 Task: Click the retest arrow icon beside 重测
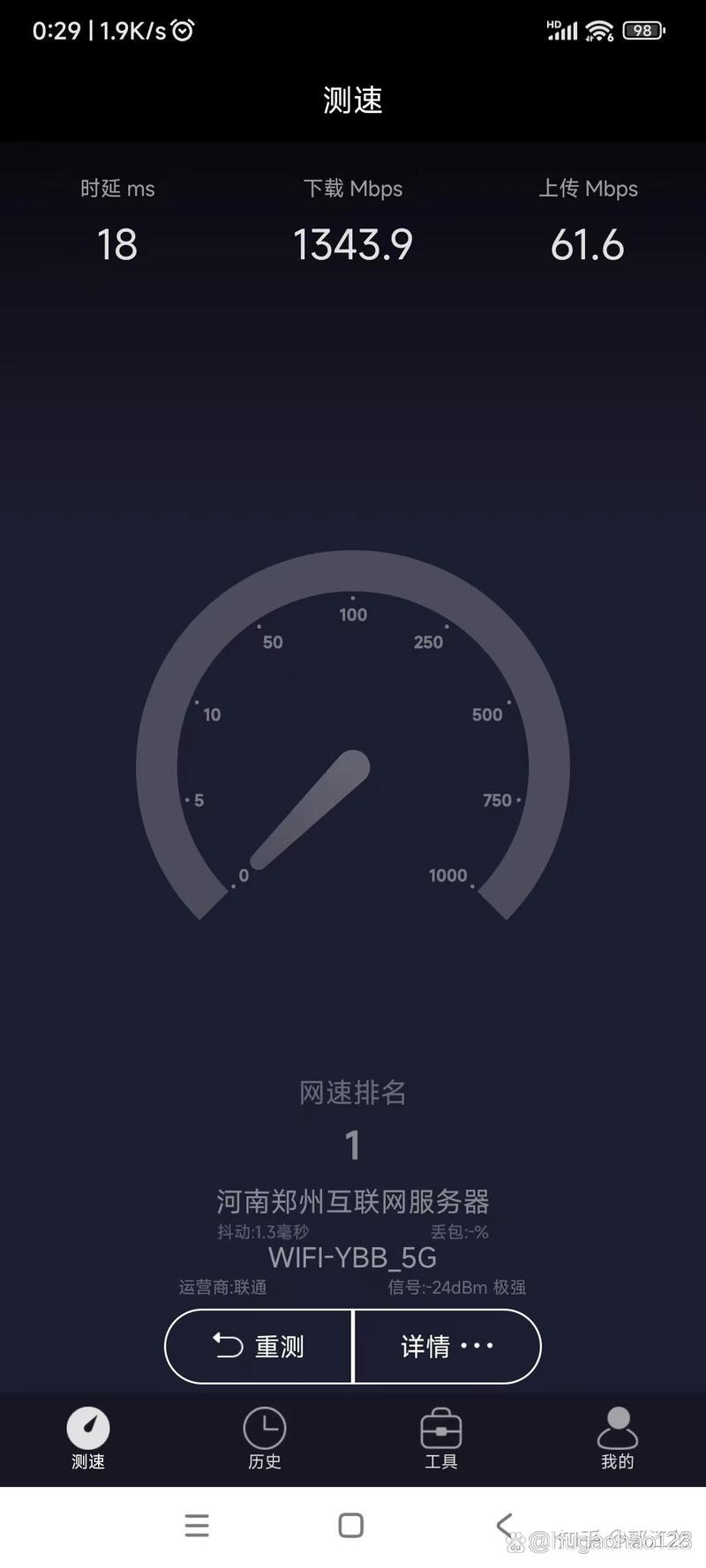click(224, 1346)
